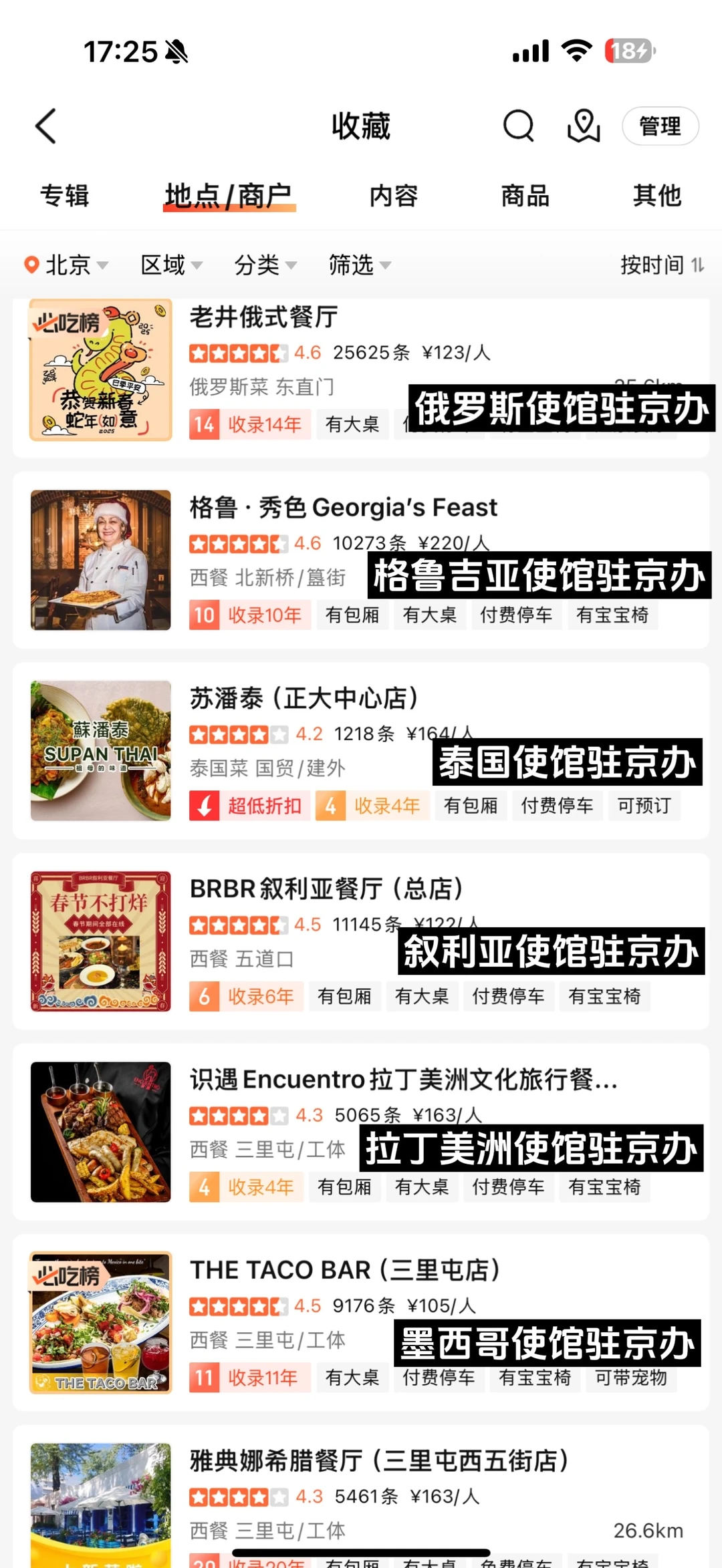The width and height of the screenshot is (722, 1568).
Task: Open 苏潘泰 (正大中心店) listing
Action: [x=304, y=698]
